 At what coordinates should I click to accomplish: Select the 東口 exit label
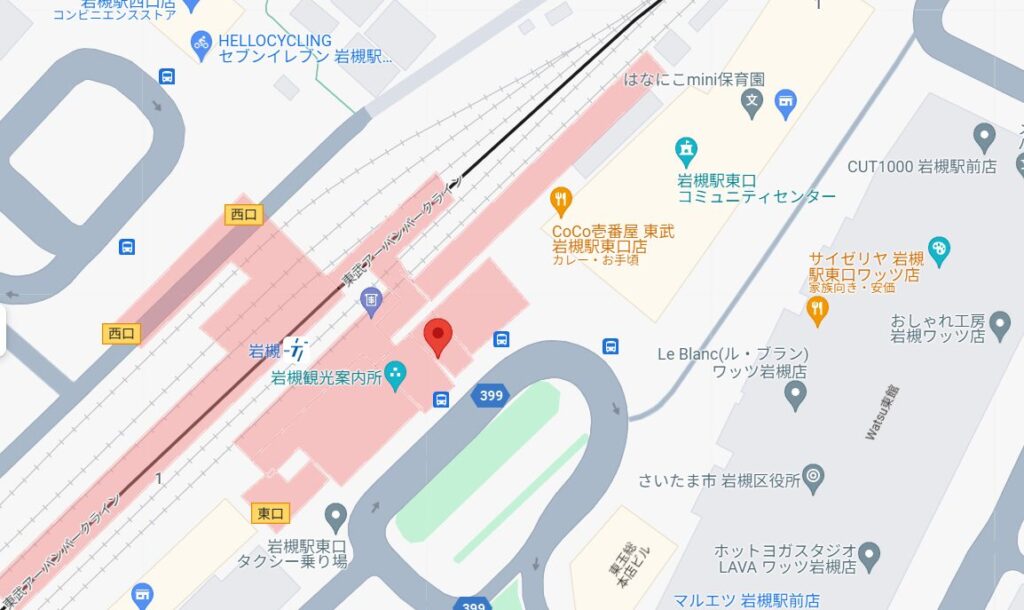click(x=270, y=513)
